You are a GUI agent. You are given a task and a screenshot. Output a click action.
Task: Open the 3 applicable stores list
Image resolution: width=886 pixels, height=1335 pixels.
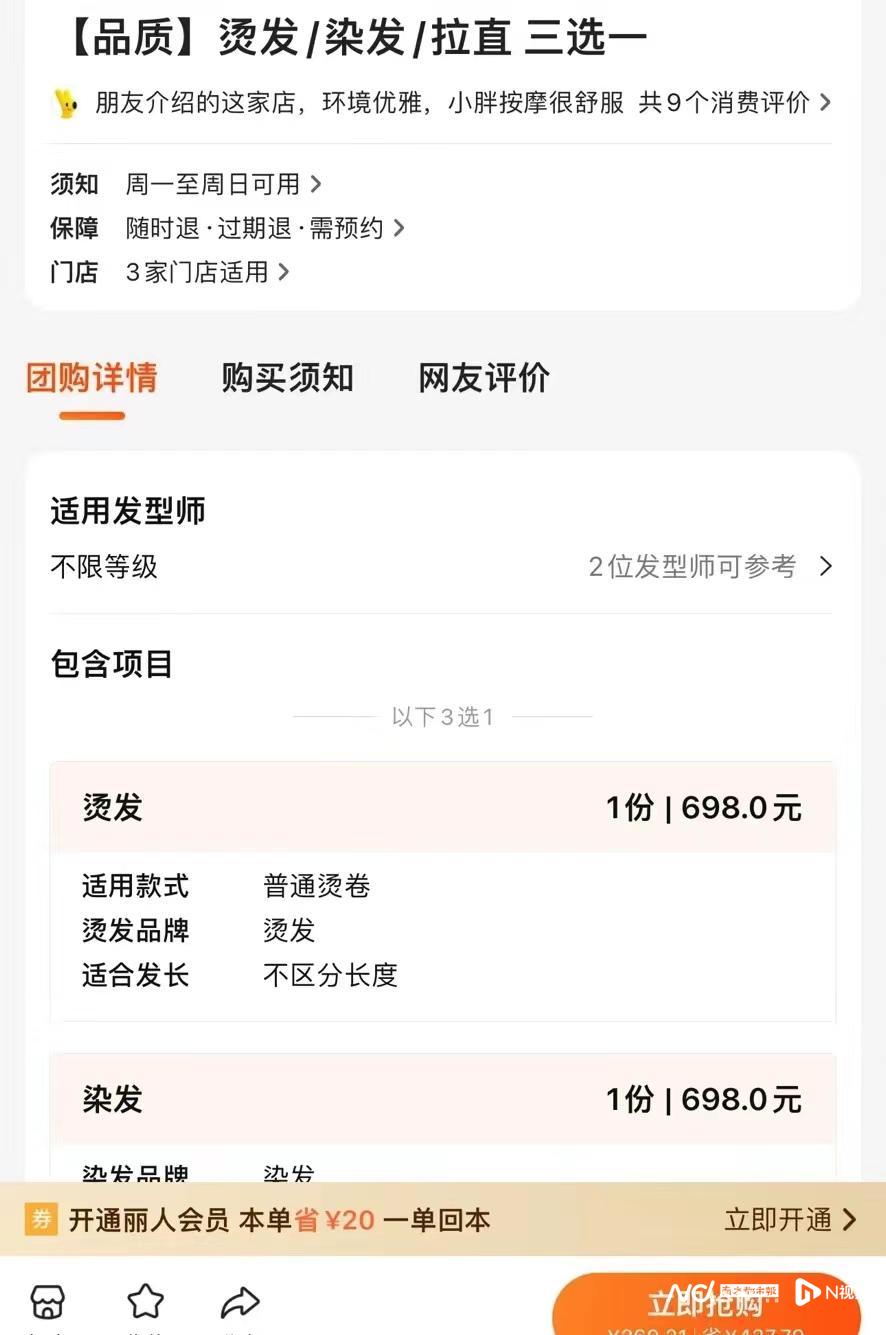[206, 272]
